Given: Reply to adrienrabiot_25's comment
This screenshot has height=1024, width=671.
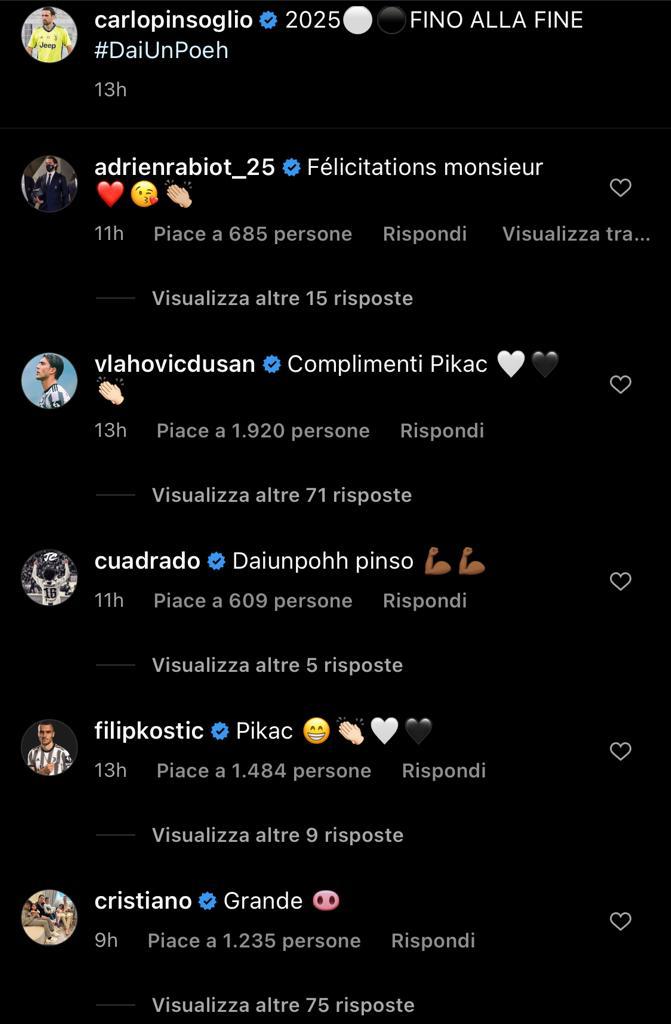Looking at the screenshot, I should 424,234.
